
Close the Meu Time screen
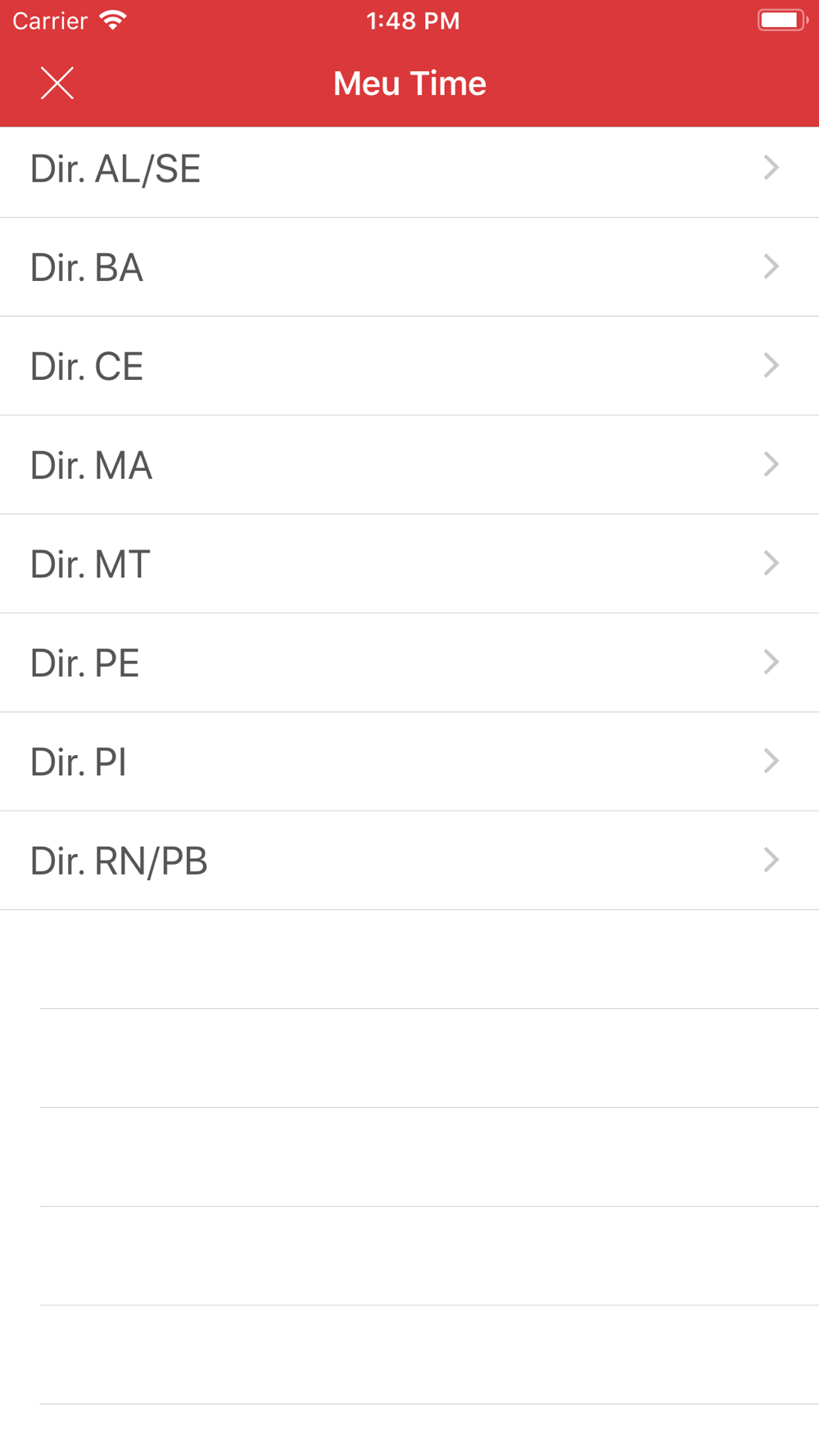click(57, 83)
